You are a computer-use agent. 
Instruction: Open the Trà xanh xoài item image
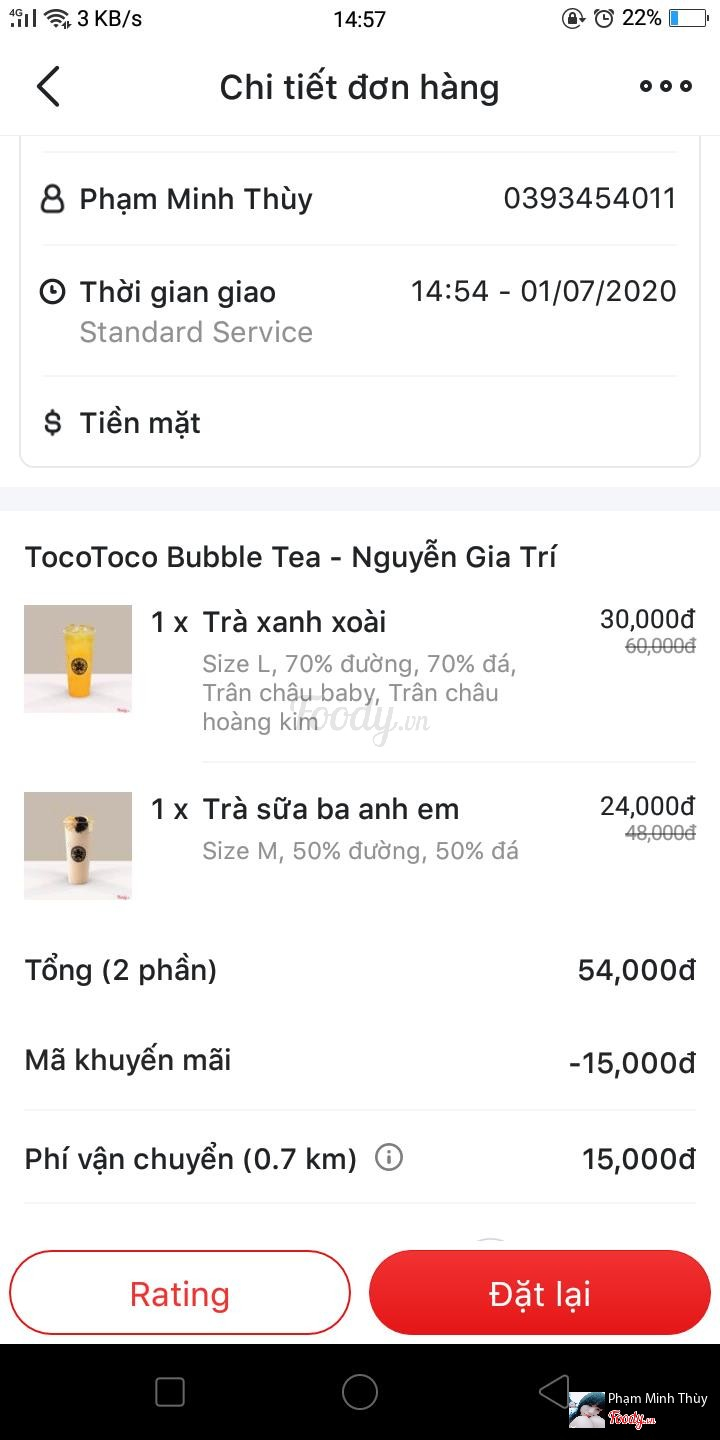click(78, 659)
